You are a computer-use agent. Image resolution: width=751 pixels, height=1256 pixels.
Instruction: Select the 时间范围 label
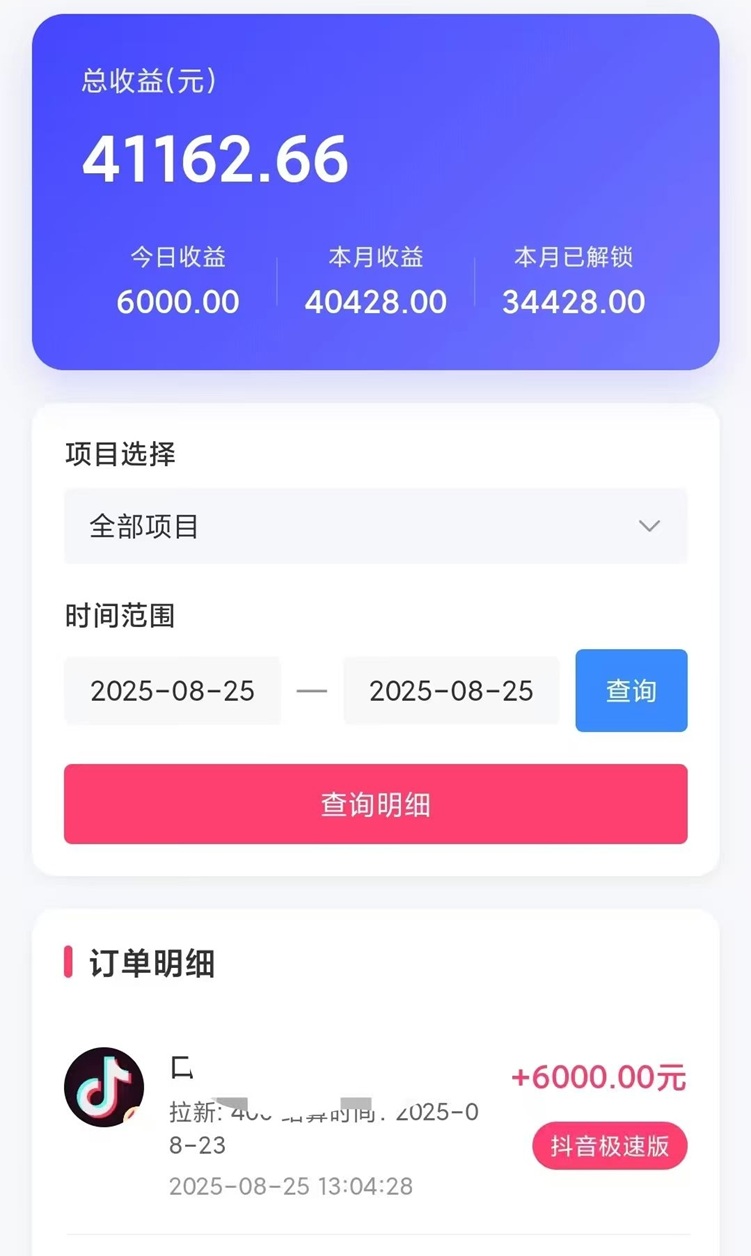tap(120, 616)
